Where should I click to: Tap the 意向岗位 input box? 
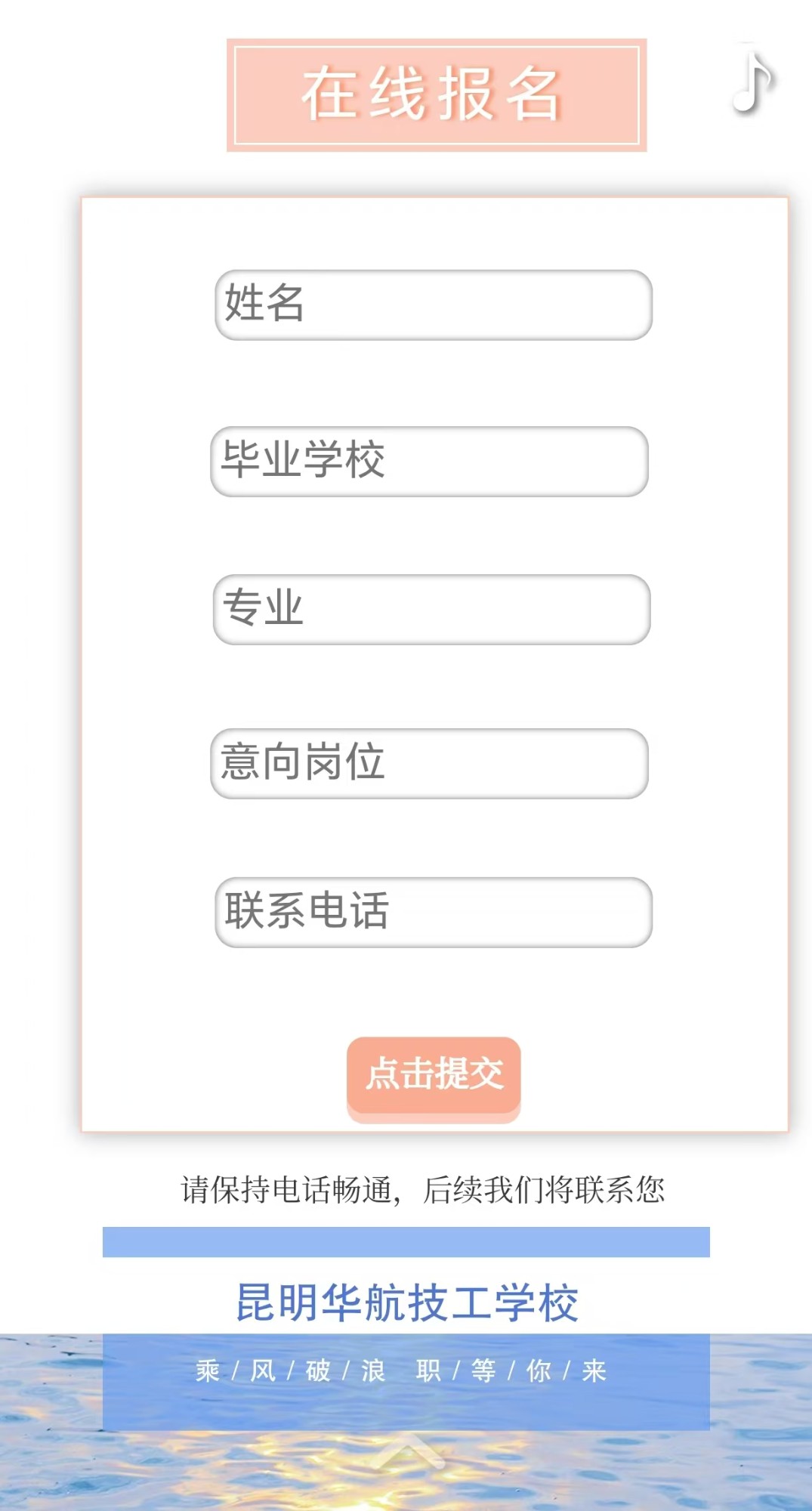(x=430, y=763)
